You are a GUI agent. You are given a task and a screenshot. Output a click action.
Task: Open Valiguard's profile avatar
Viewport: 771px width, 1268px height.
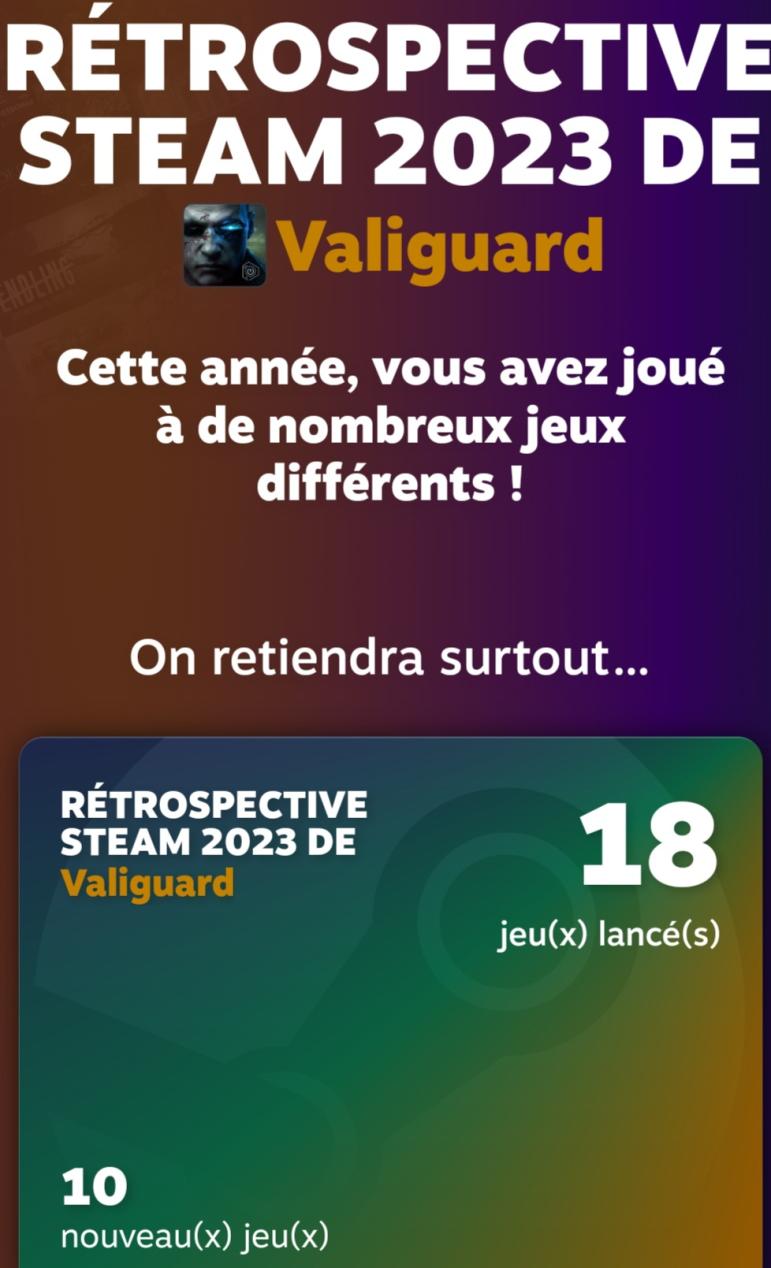[225, 245]
